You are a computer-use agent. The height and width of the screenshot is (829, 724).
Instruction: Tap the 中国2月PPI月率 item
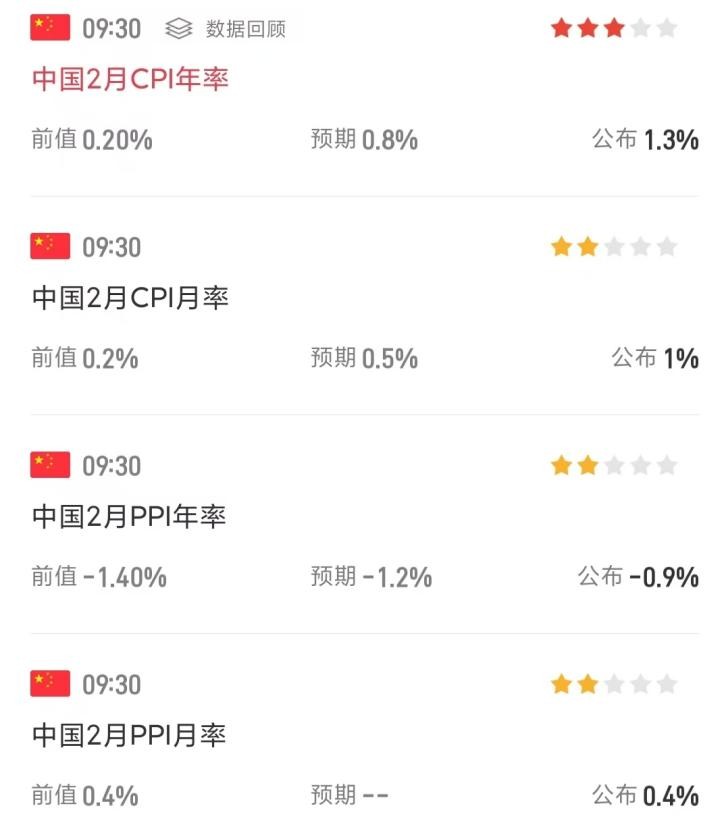(x=130, y=735)
